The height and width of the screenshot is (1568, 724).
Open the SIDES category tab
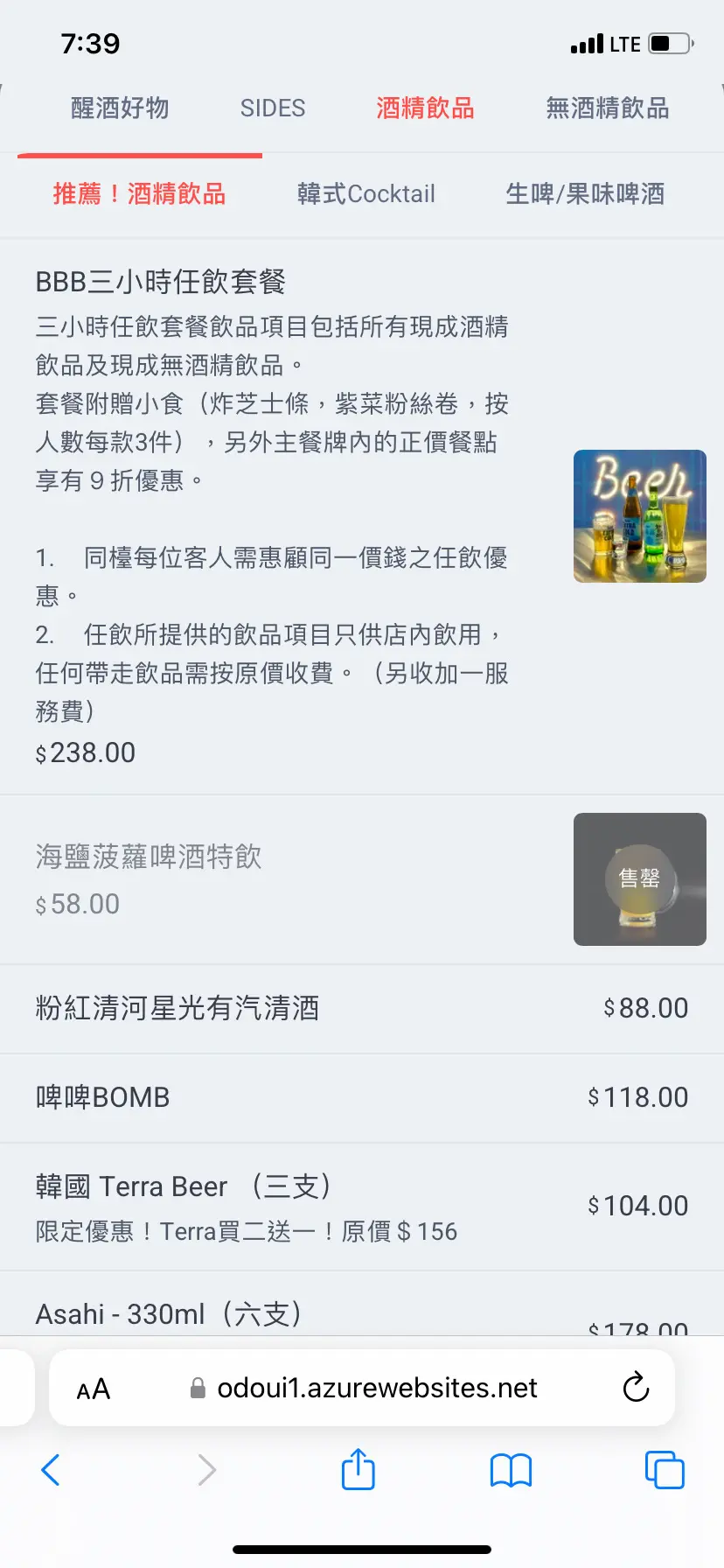point(273,108)
